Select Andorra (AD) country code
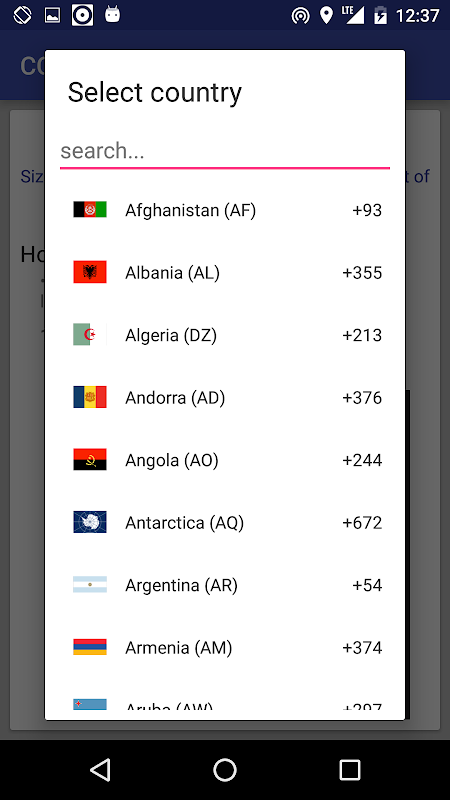Viewport: 450px width, 800px height. point(225,397)
